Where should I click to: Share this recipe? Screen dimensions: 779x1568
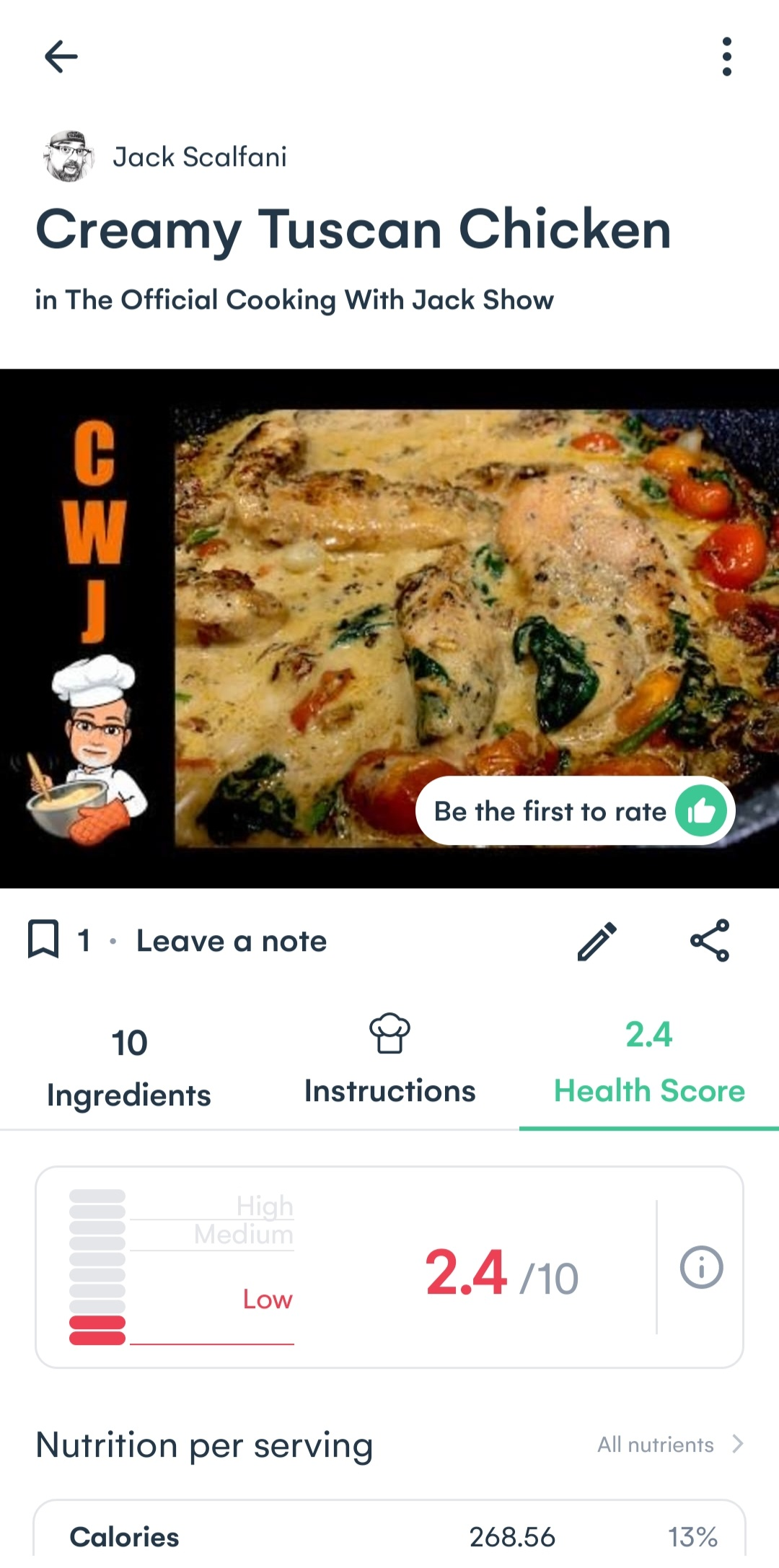pyautogui.click(x=710, y=941)
